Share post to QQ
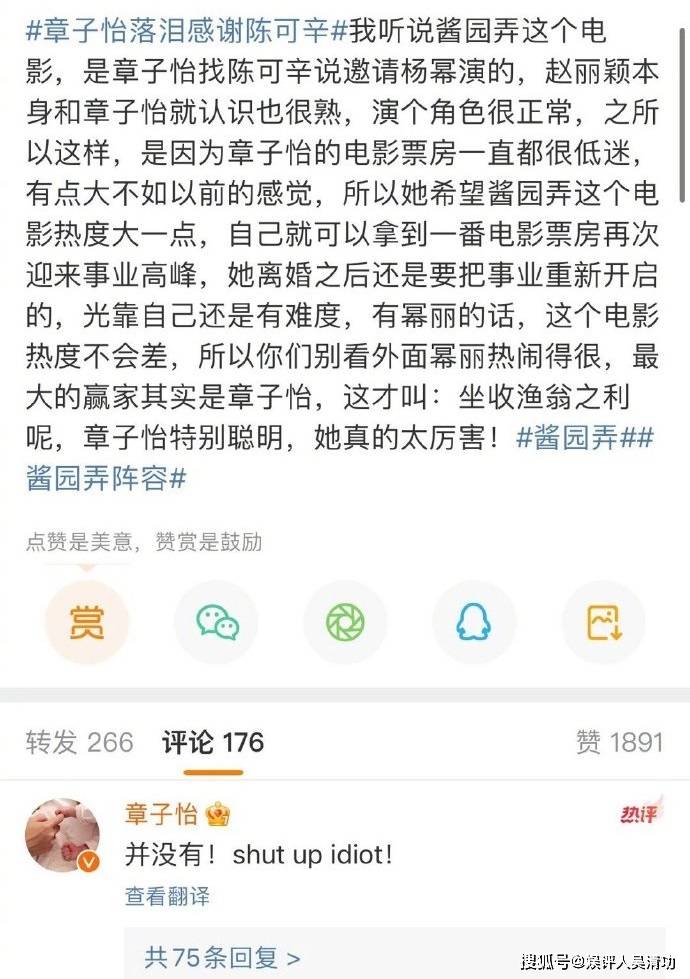The width and height of the screenshot is (690, 979). [x=474, y=623]
